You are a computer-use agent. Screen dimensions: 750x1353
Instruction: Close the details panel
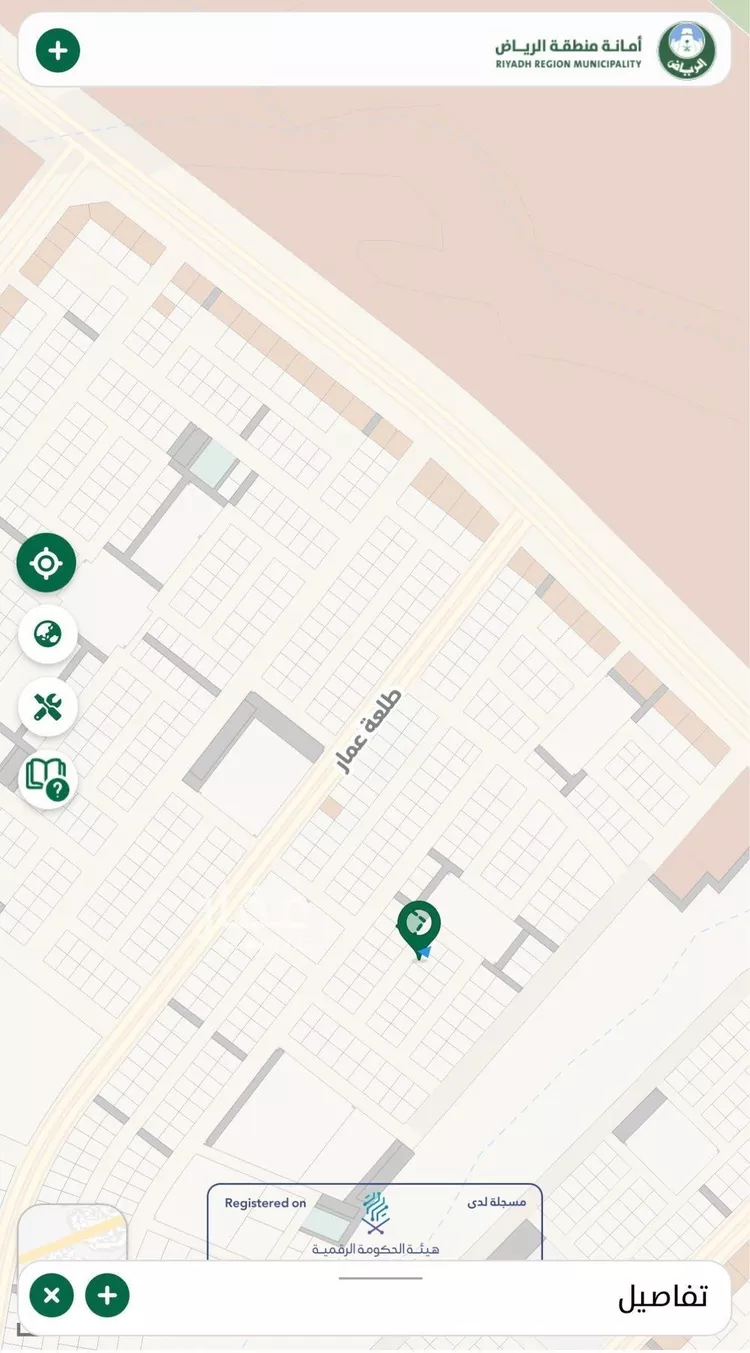point(51,1297)
